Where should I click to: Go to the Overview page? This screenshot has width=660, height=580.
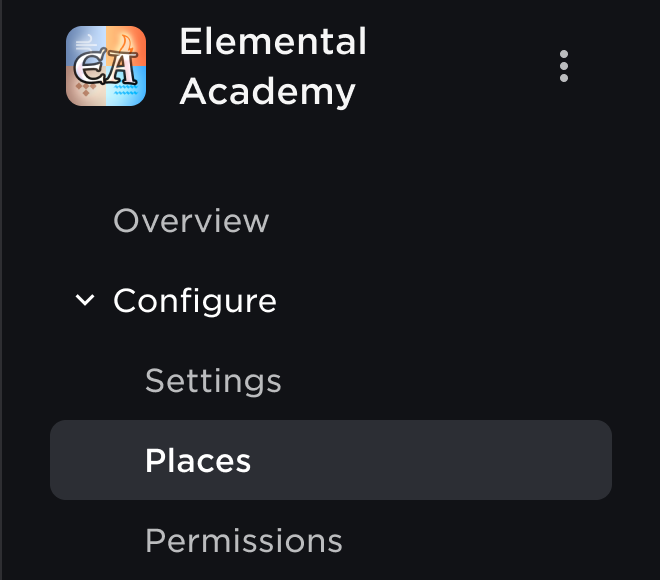coord(191,221)
